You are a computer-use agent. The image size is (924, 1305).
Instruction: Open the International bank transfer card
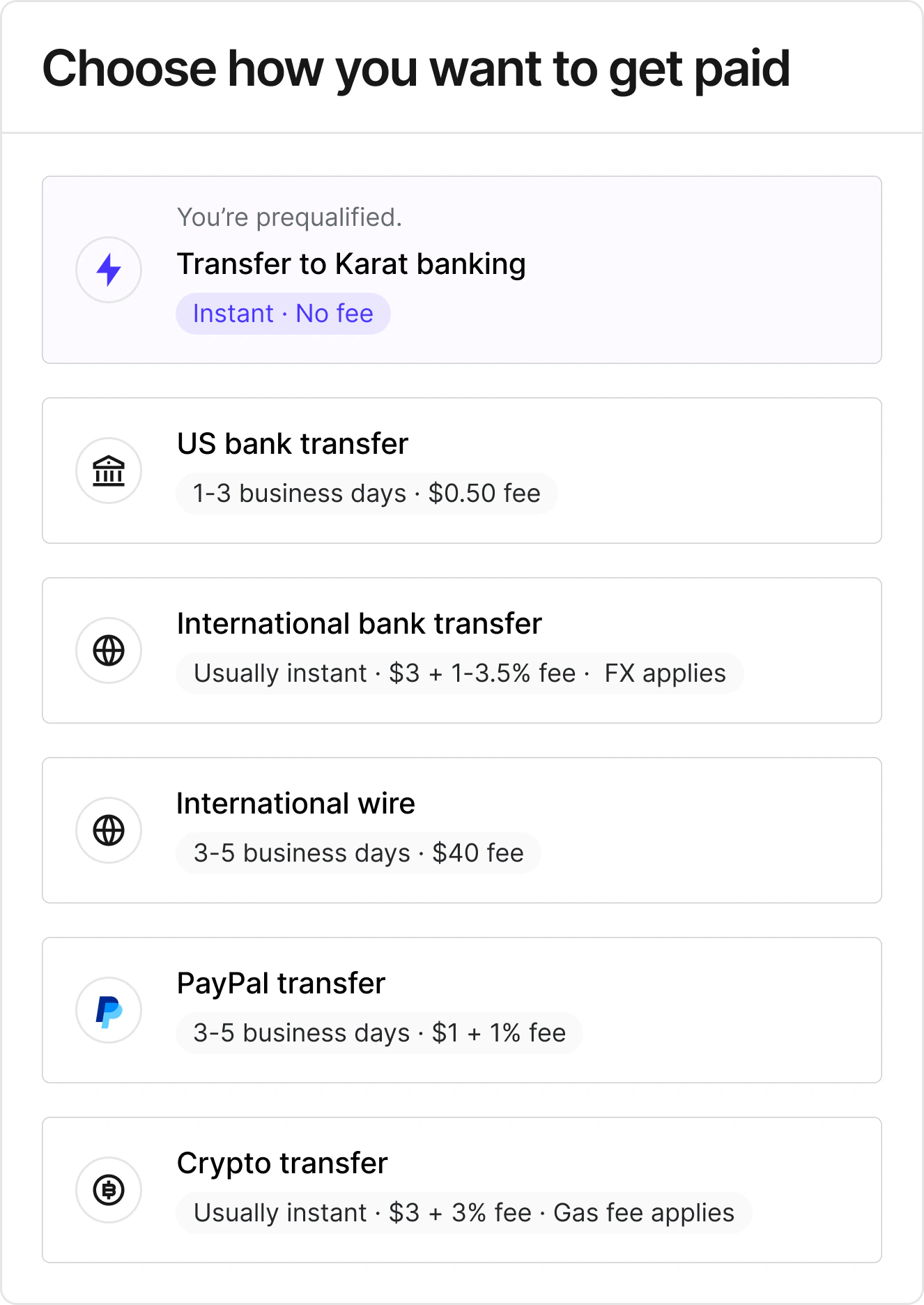click(x=462, y=650)
